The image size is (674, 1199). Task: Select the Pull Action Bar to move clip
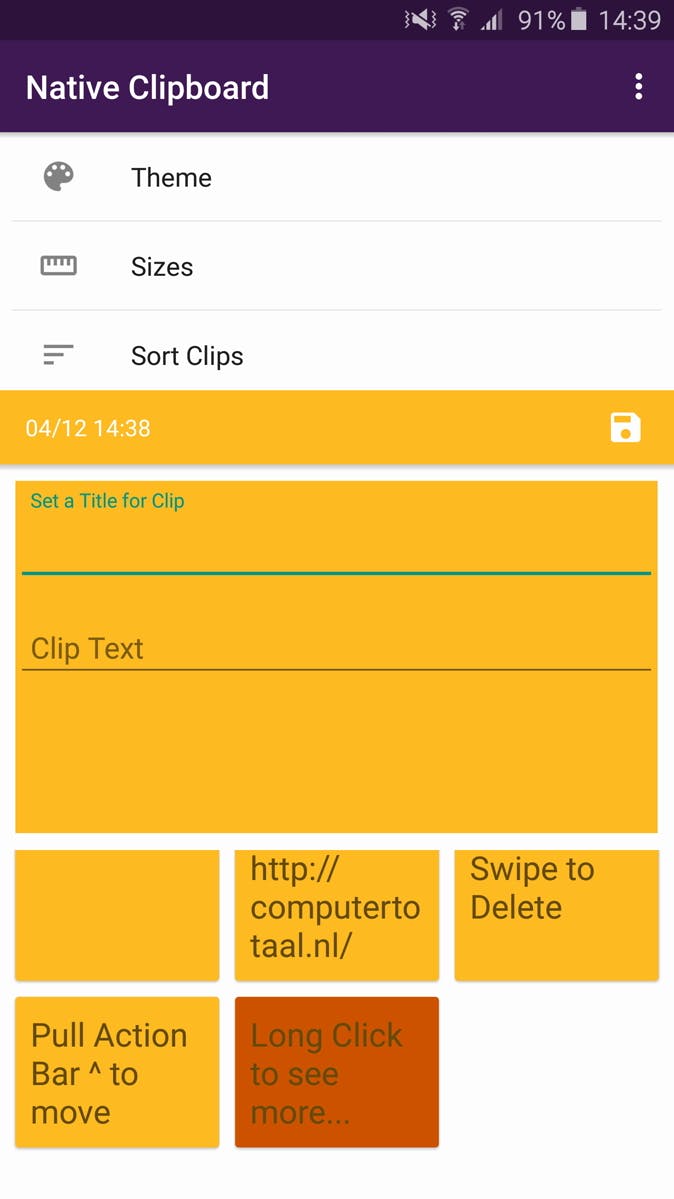pyautogui.click(x=117, y=1072)
